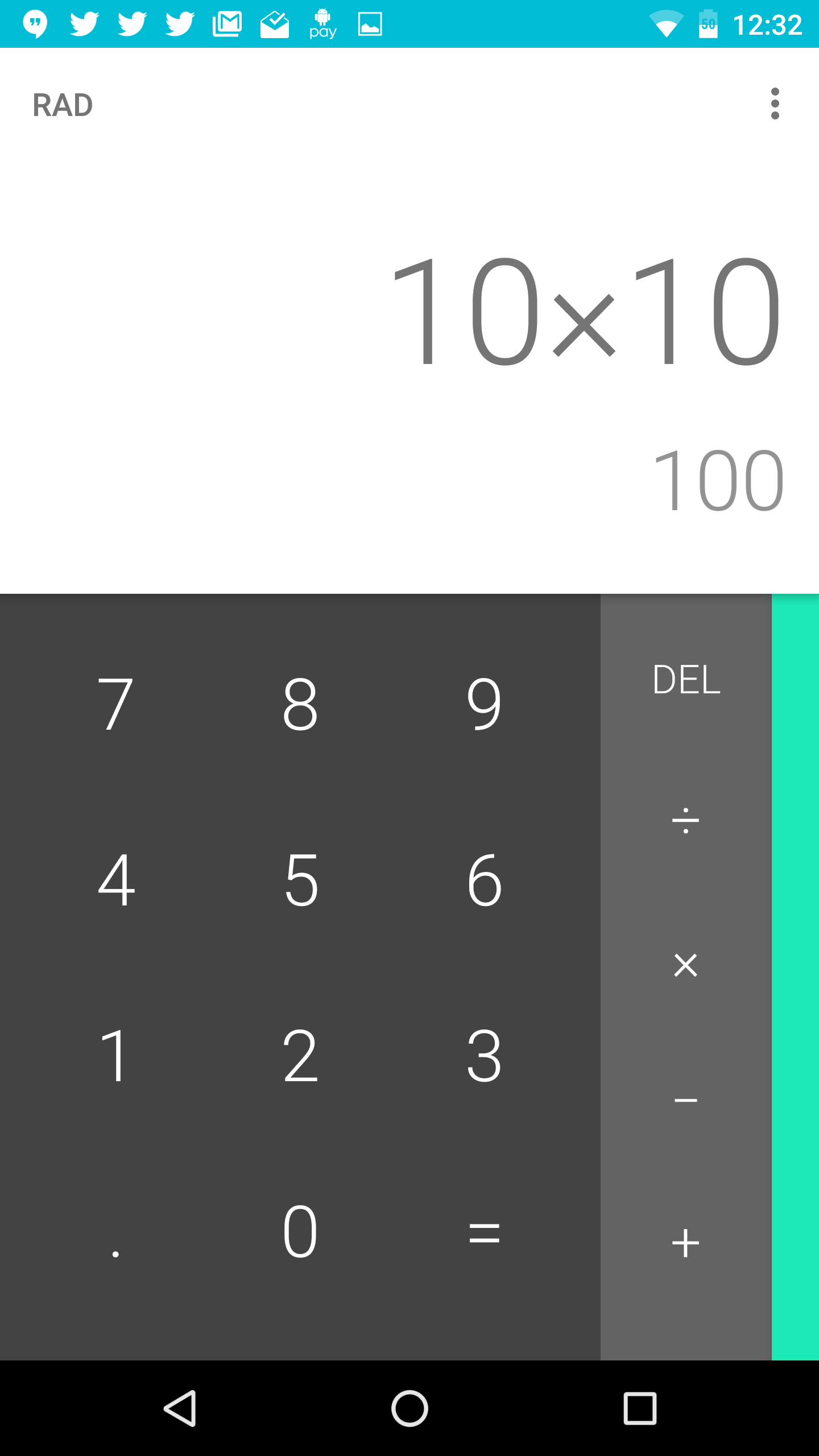Enter the digit 8

pyautogui.click(x=300, y=704)
